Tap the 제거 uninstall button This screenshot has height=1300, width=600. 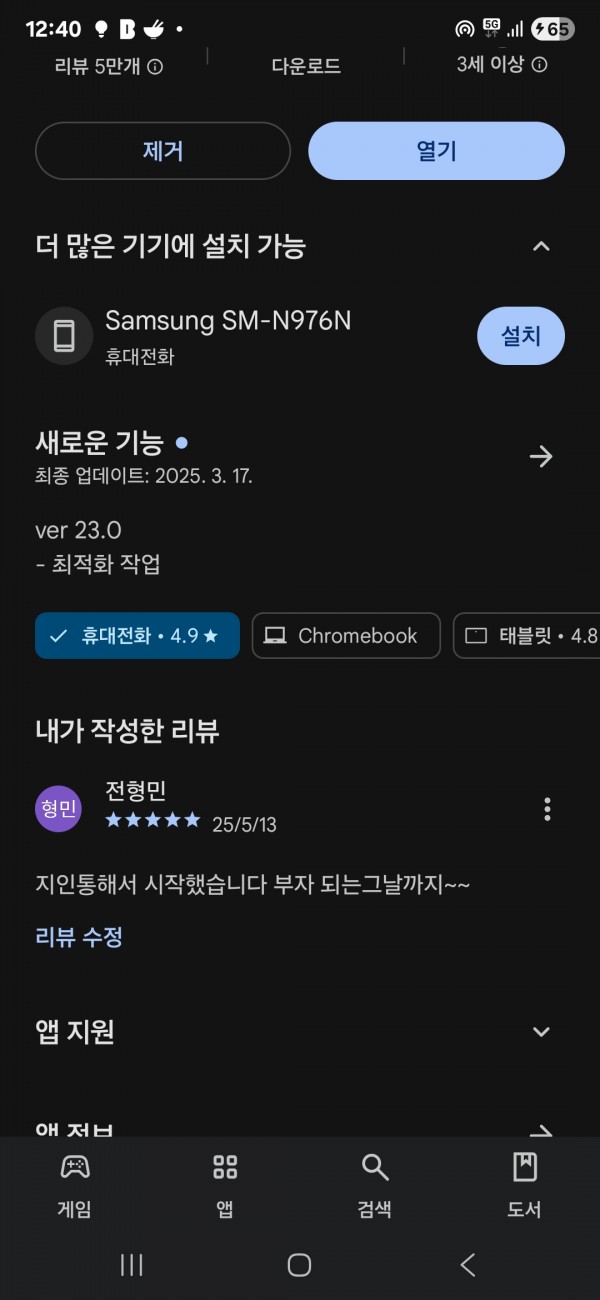163,151
